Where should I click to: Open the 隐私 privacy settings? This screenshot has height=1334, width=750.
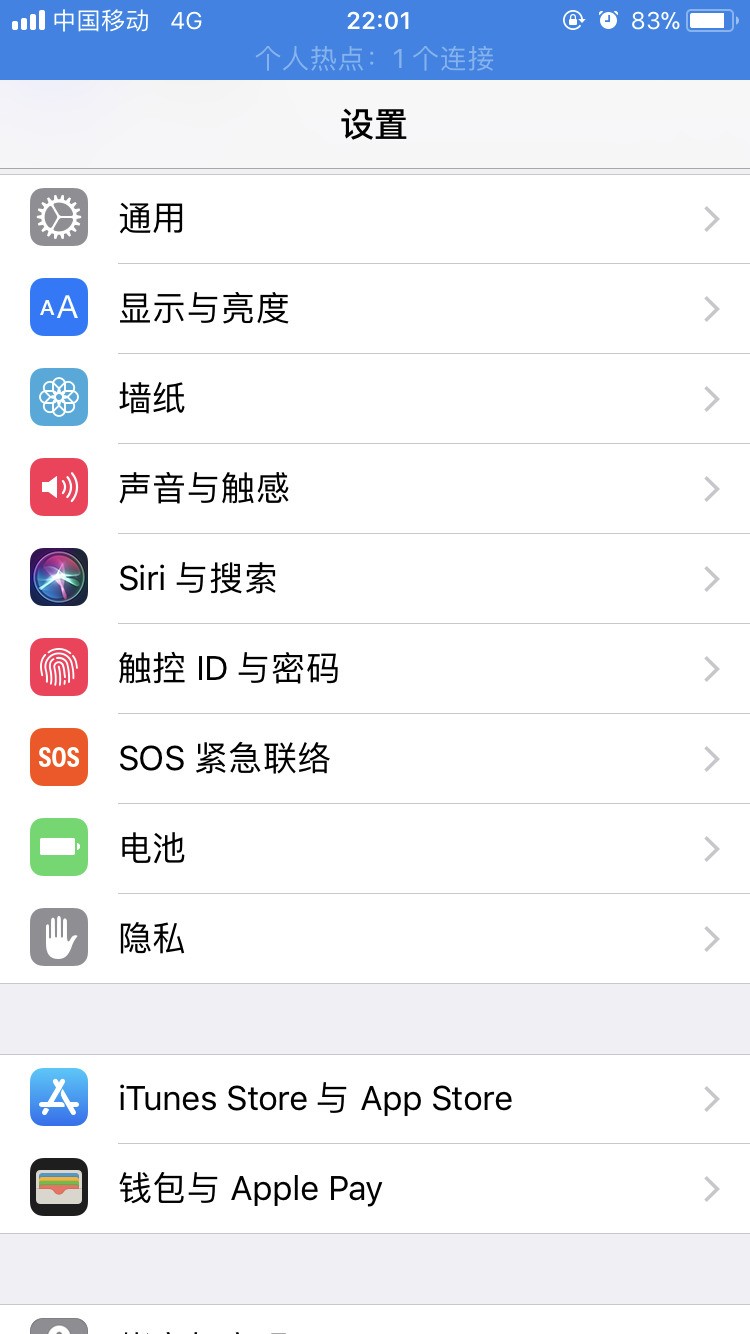(375, 939)
